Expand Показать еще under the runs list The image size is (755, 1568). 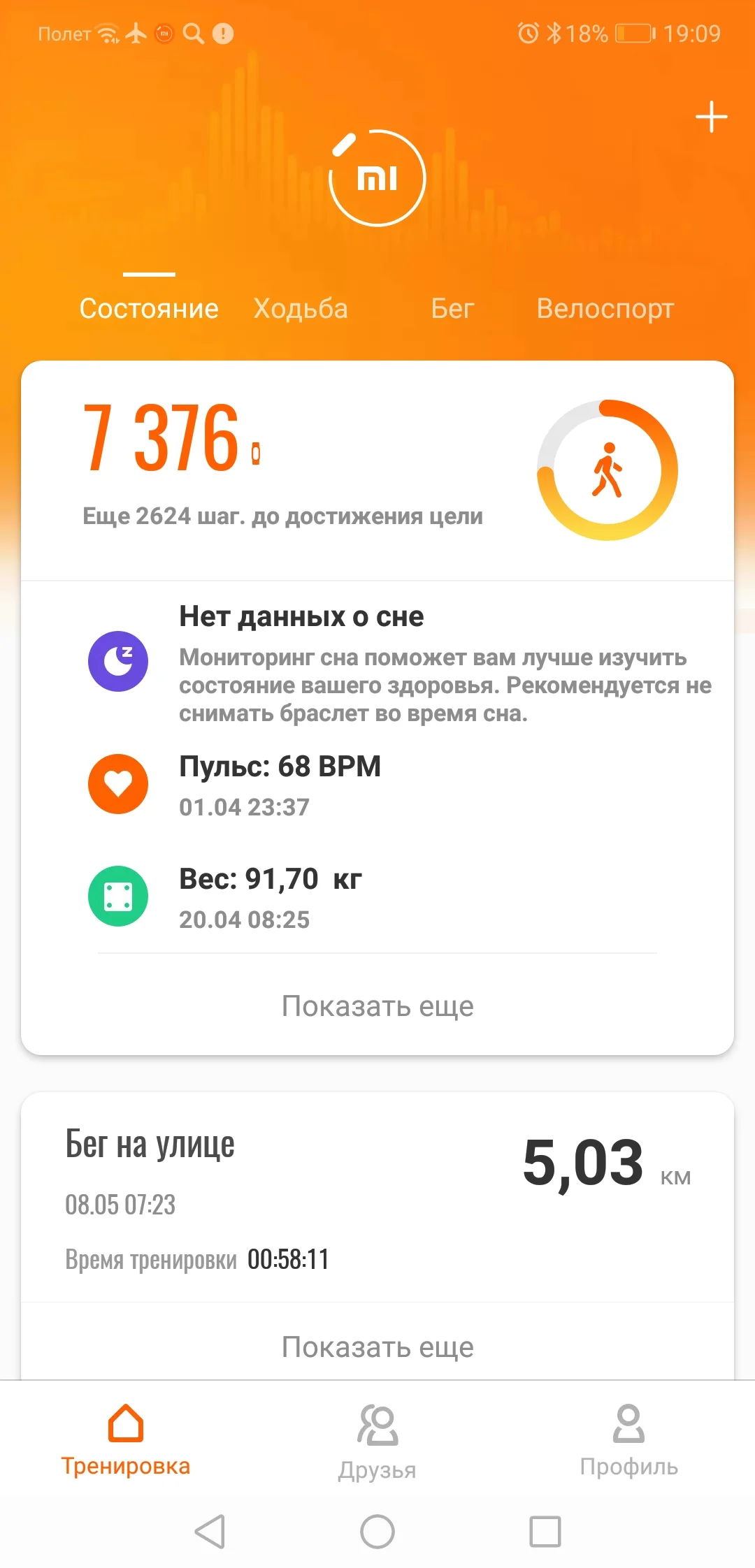(377, 1346)
